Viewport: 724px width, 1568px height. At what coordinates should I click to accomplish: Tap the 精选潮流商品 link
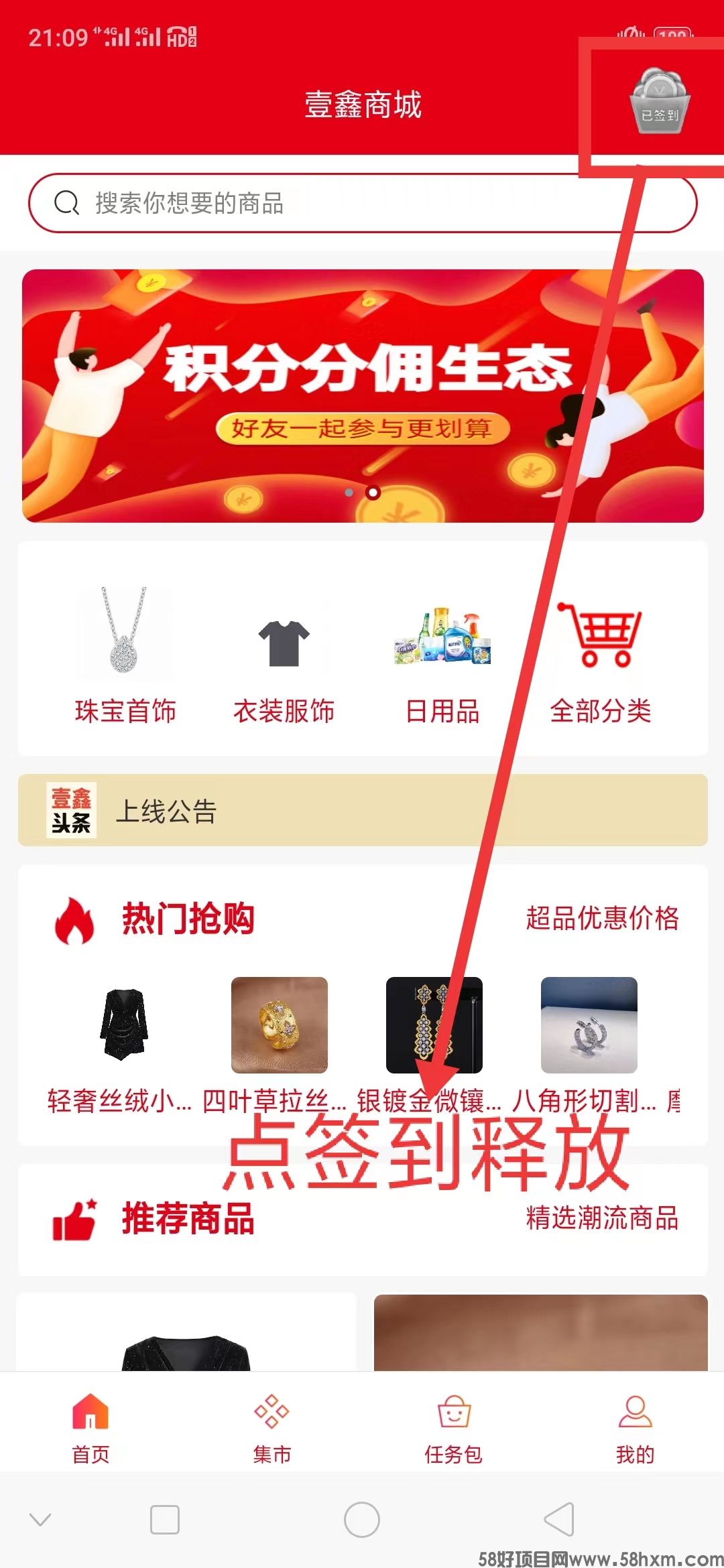pos(602,1218)
